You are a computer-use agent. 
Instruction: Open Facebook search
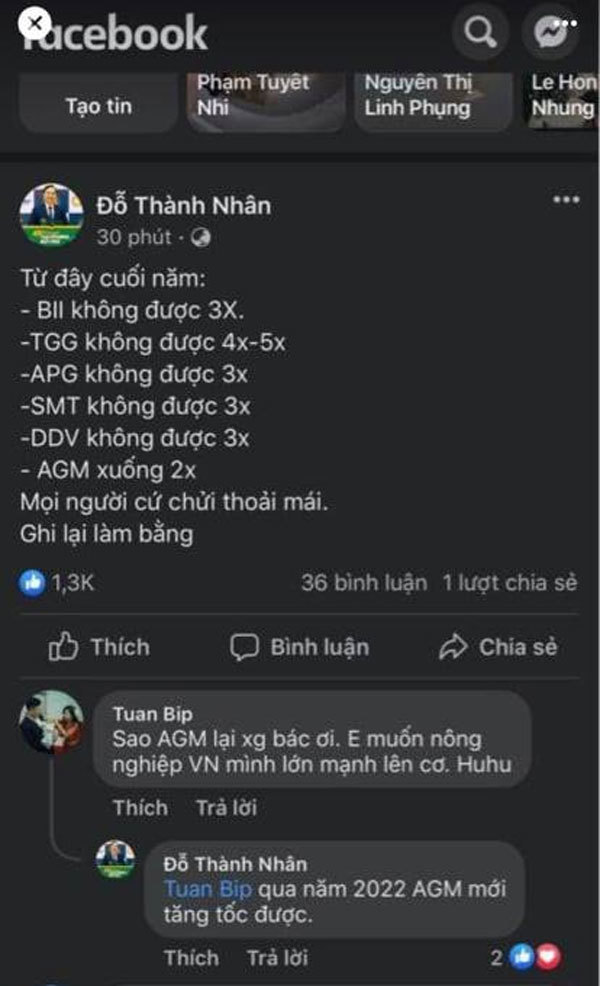pyautogui.click(x=481, y=33)
